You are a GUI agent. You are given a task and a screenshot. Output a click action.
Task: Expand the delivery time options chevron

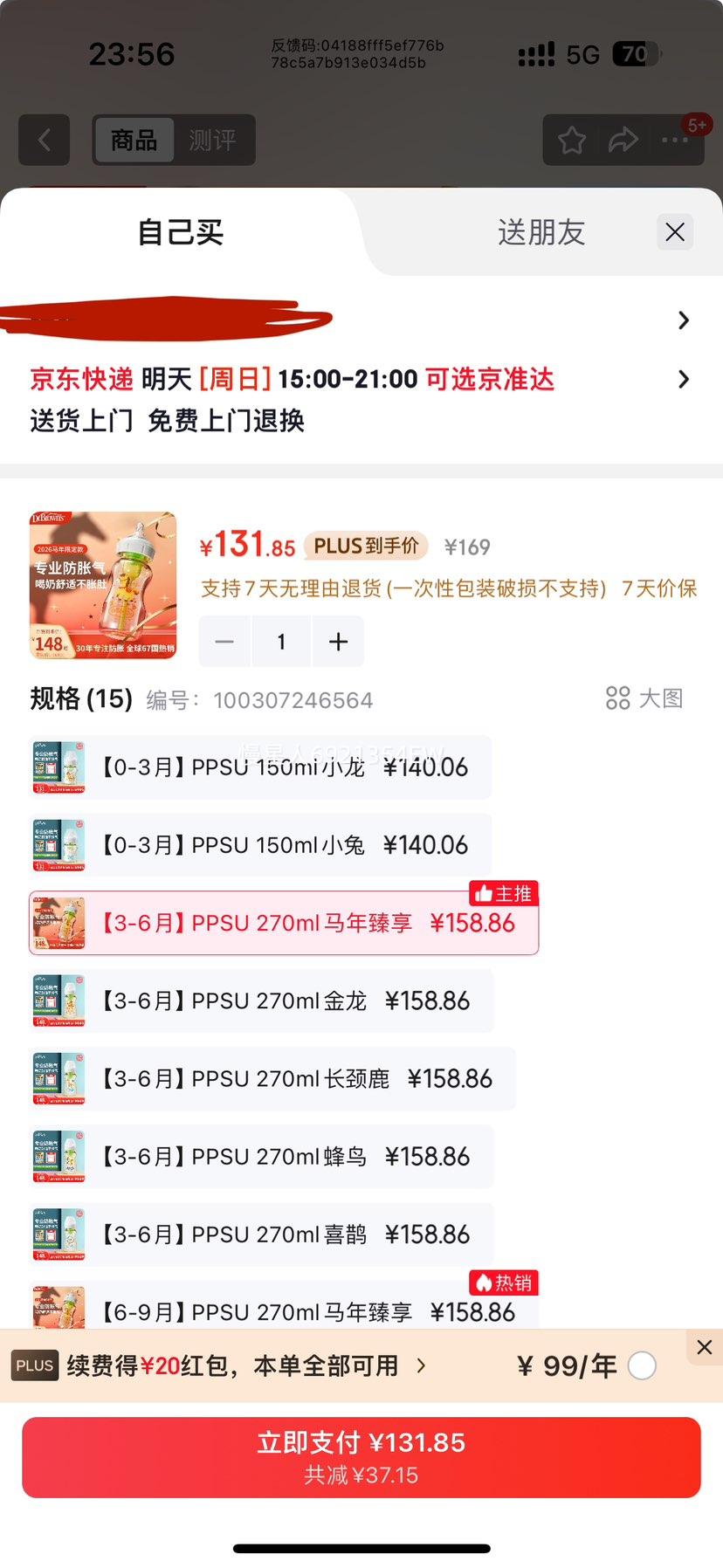pyautogui.click(x=684, y=379)
